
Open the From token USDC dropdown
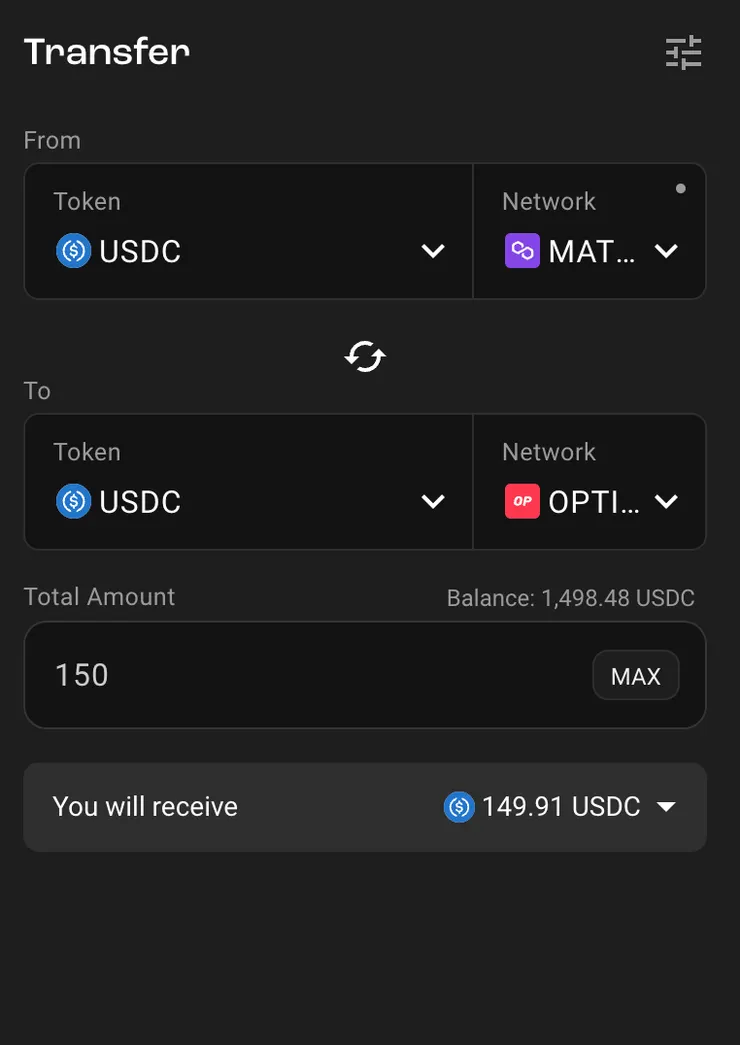433,252
